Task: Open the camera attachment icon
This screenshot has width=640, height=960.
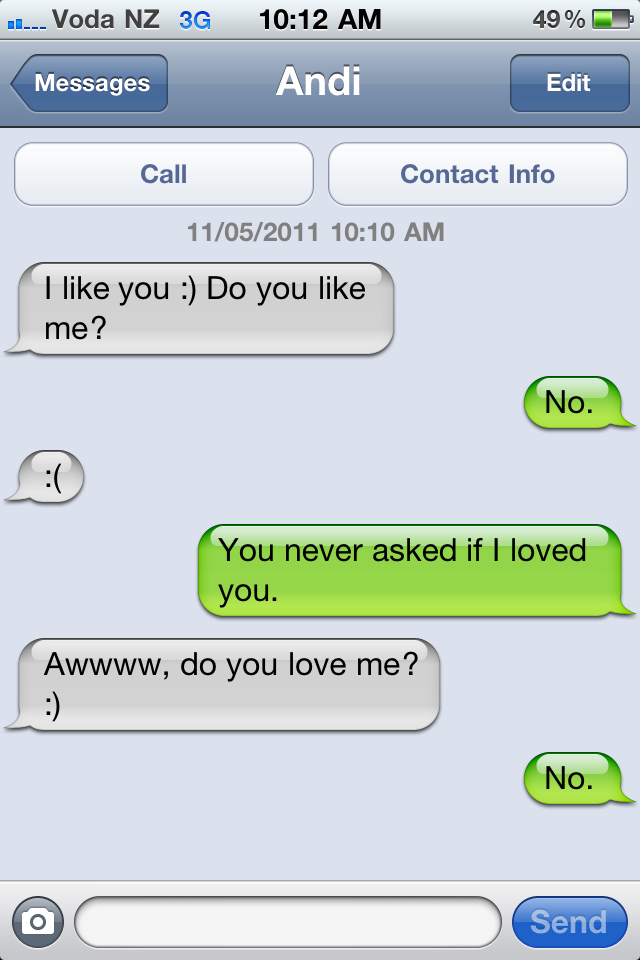Action: point(37,921)
